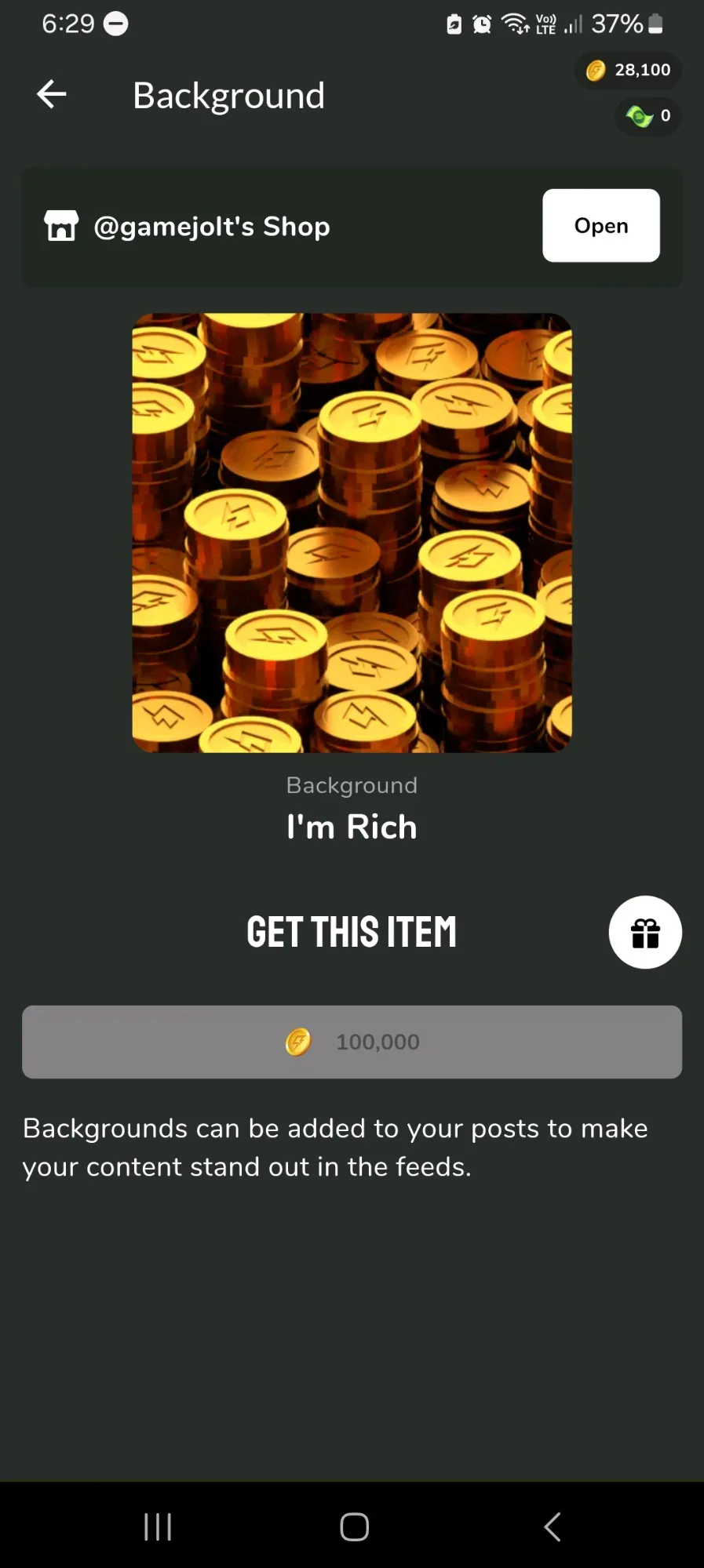
Task: Open @gamejolt's Shop
Action: [x=600, y=225]
